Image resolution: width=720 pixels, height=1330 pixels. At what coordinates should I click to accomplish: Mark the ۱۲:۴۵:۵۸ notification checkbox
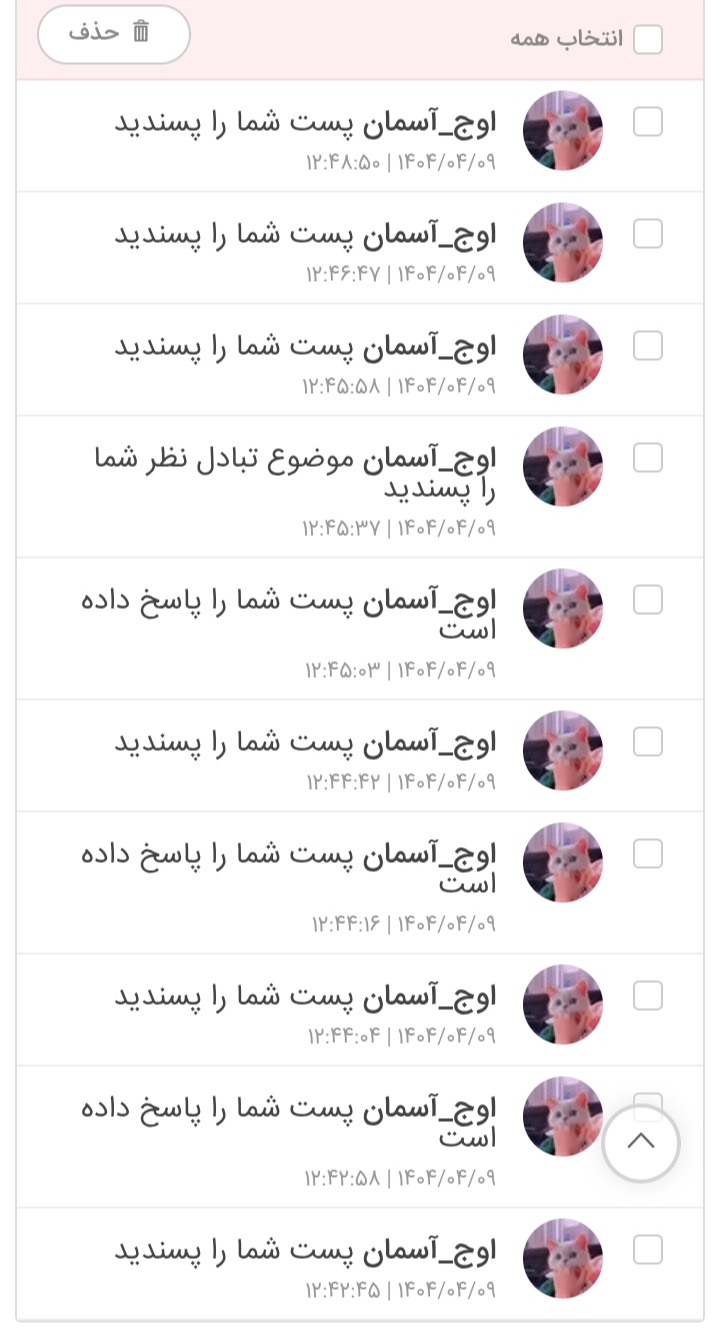648,347
